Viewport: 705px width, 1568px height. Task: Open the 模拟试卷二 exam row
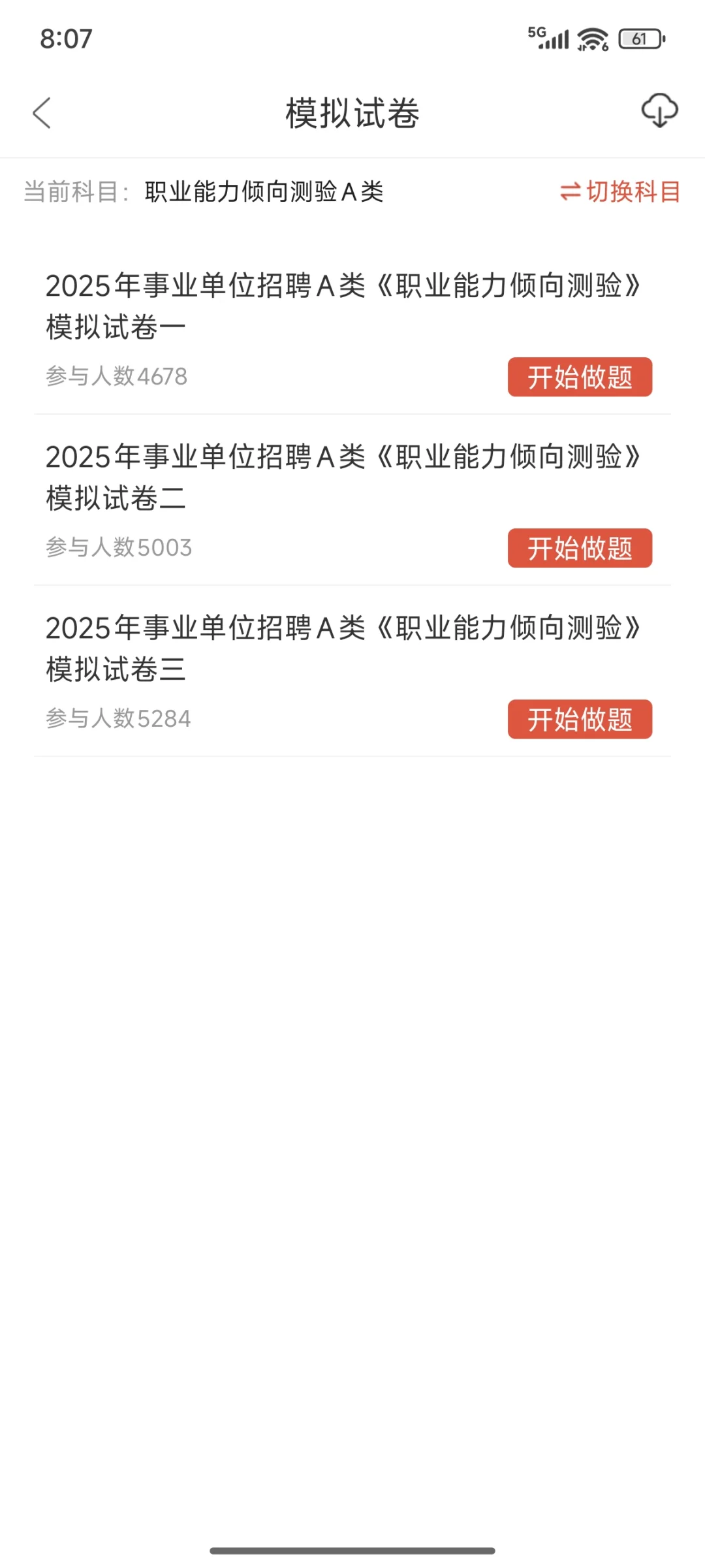coord(274,477)
